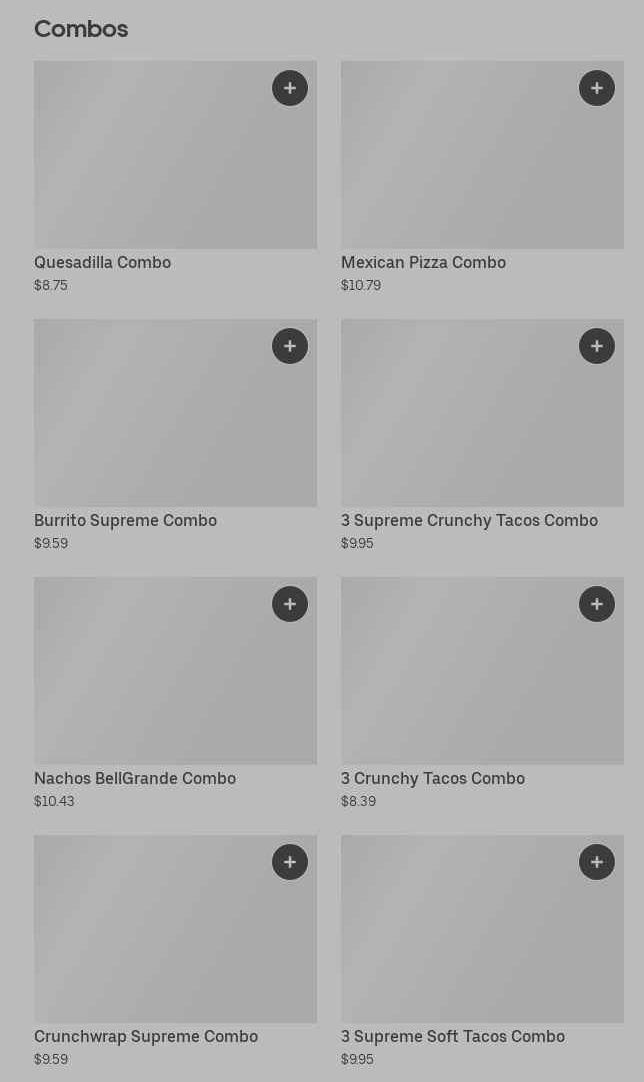
Task: Add Mexican Pizza Combo to cart
Action: click(597, 88)
